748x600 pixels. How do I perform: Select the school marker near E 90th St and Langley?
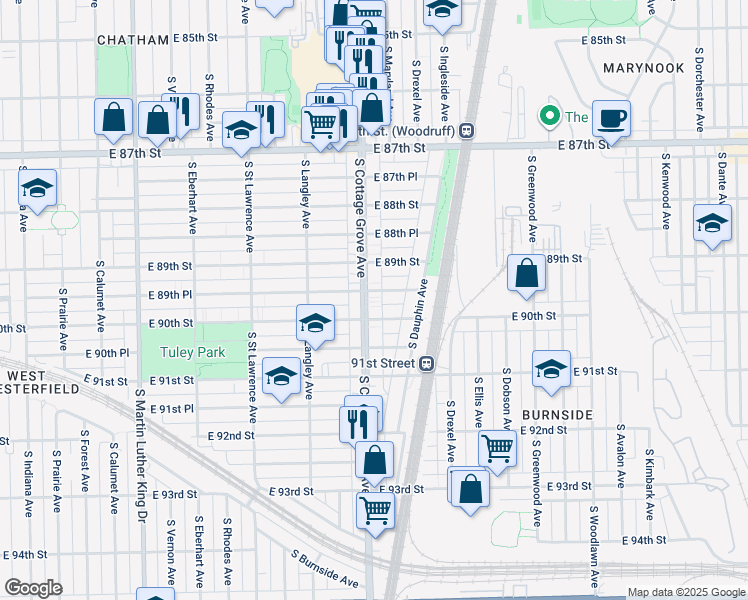coord(315,323)
